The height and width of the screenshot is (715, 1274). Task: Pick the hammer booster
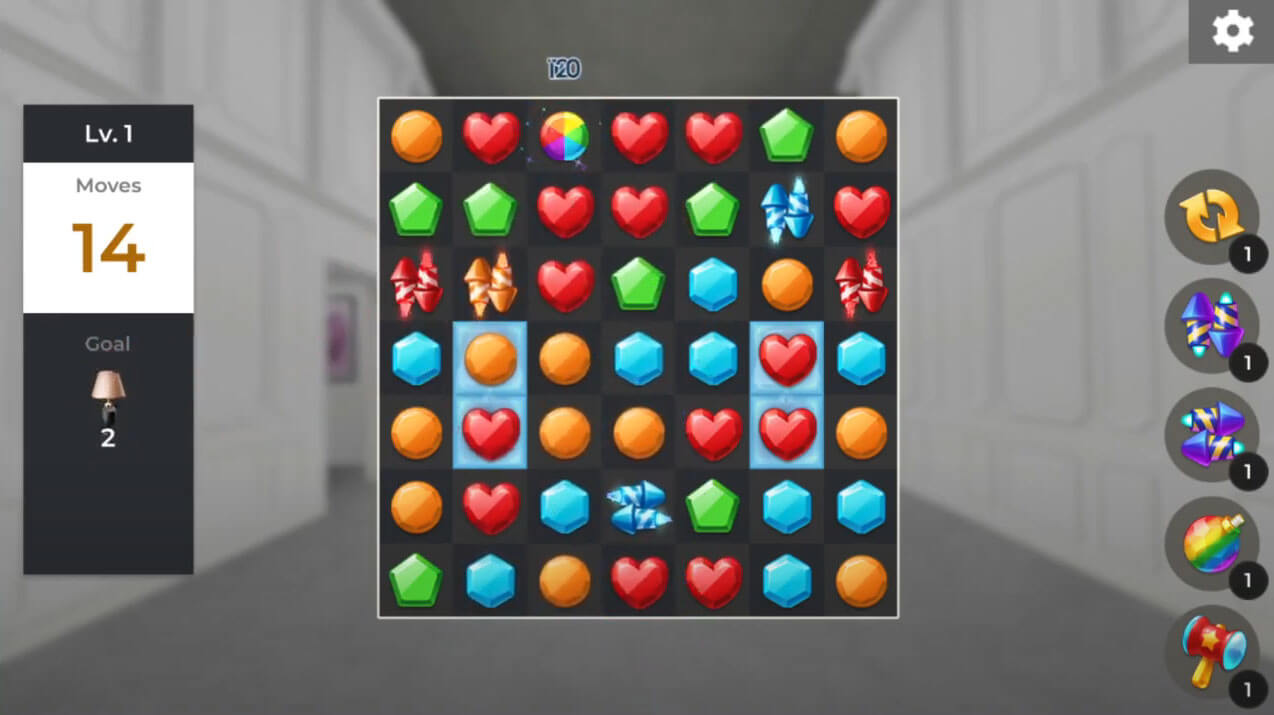(x=1211, y=653)
